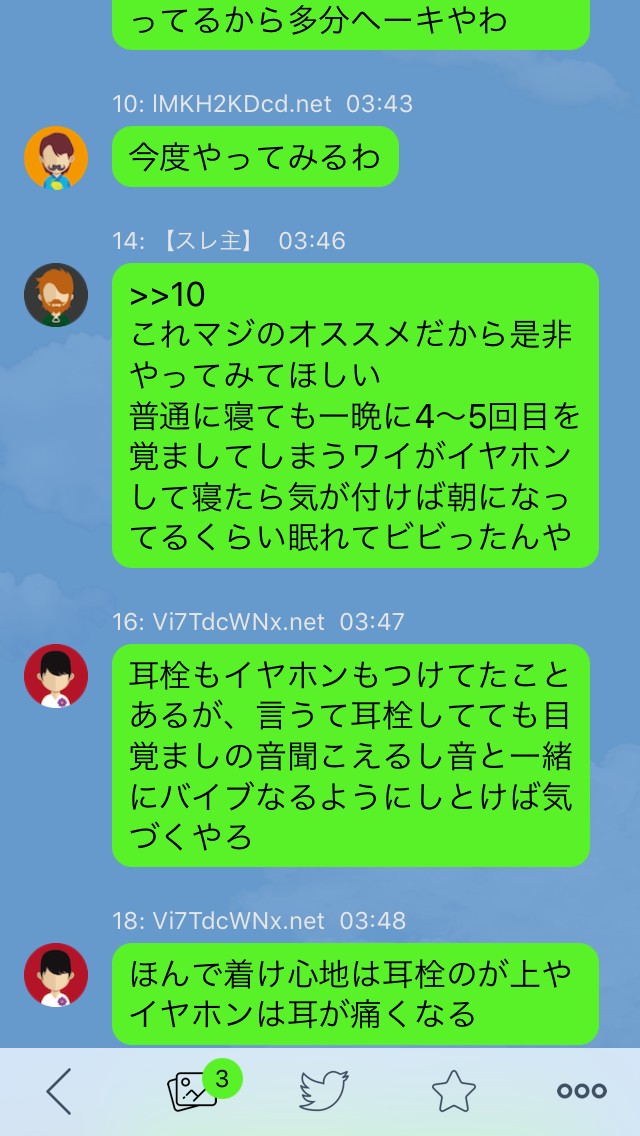Open the スレ主 avatar on post 14
This screenshot has height=1136, width=640.
click(x=56, y=295)
